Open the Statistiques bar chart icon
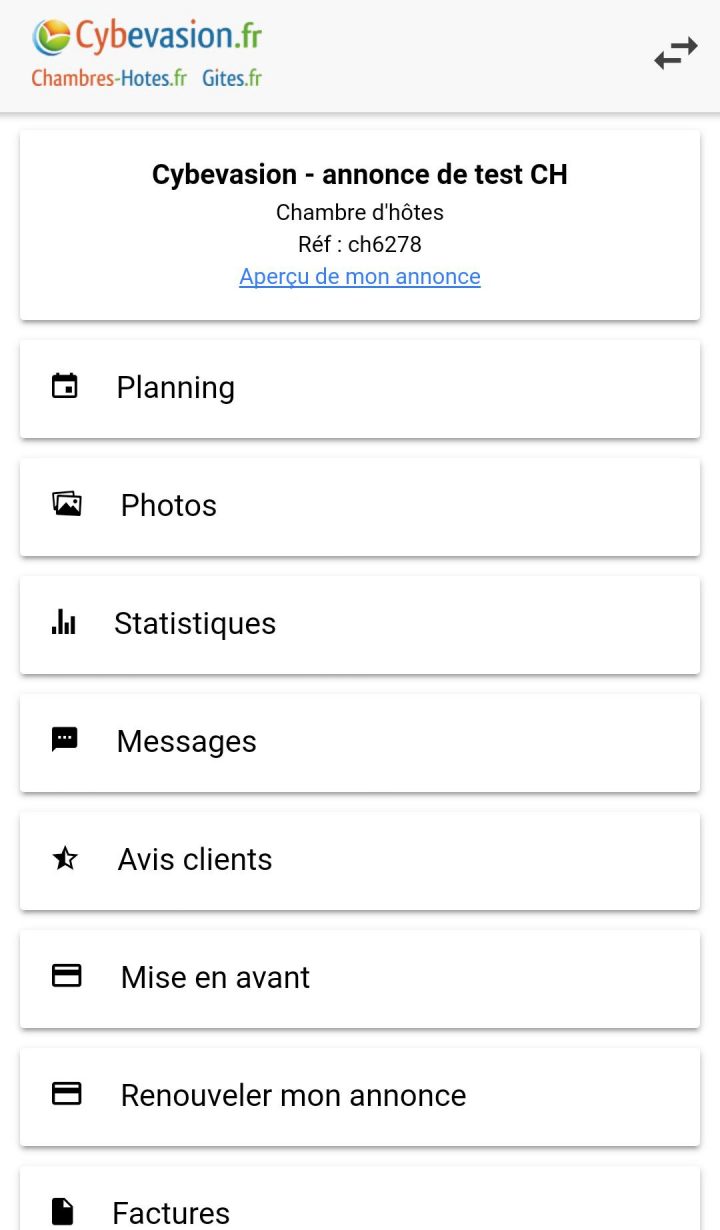This screenshot has width=720, height=1230. (x=64, y=622)
